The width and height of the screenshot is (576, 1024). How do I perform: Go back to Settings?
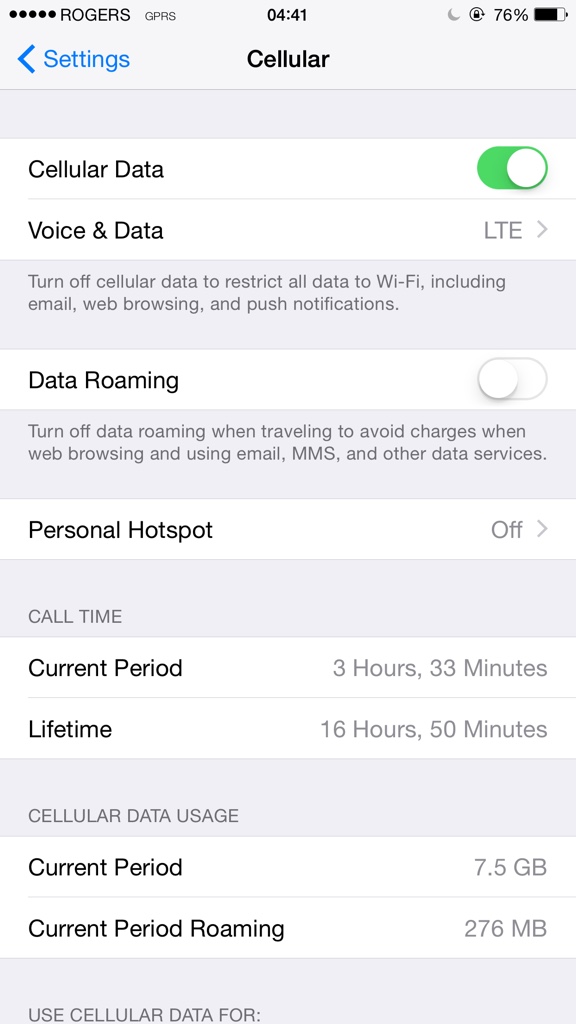[73, 59]
